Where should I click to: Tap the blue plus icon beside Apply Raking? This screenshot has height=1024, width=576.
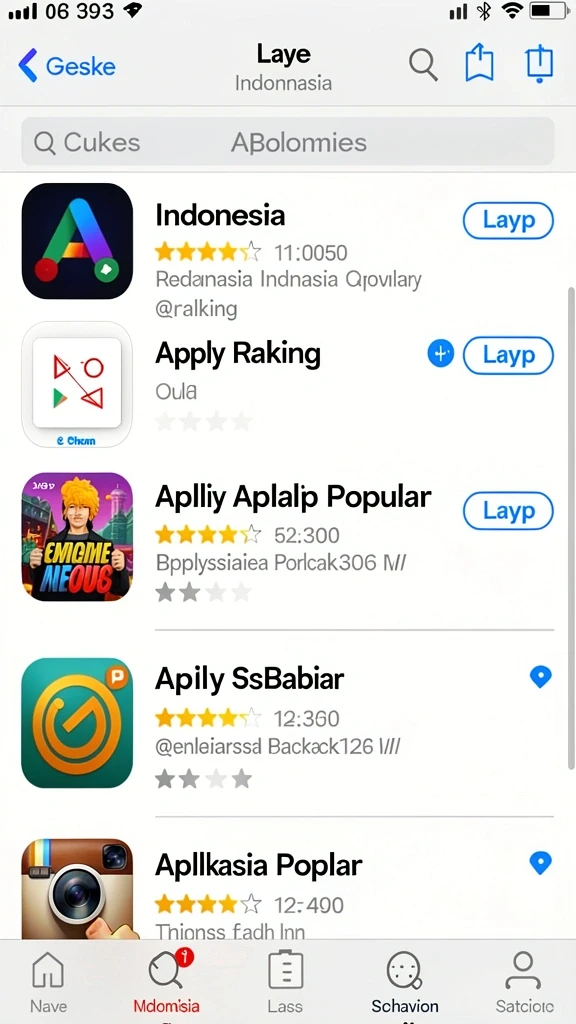pos(441,354)
